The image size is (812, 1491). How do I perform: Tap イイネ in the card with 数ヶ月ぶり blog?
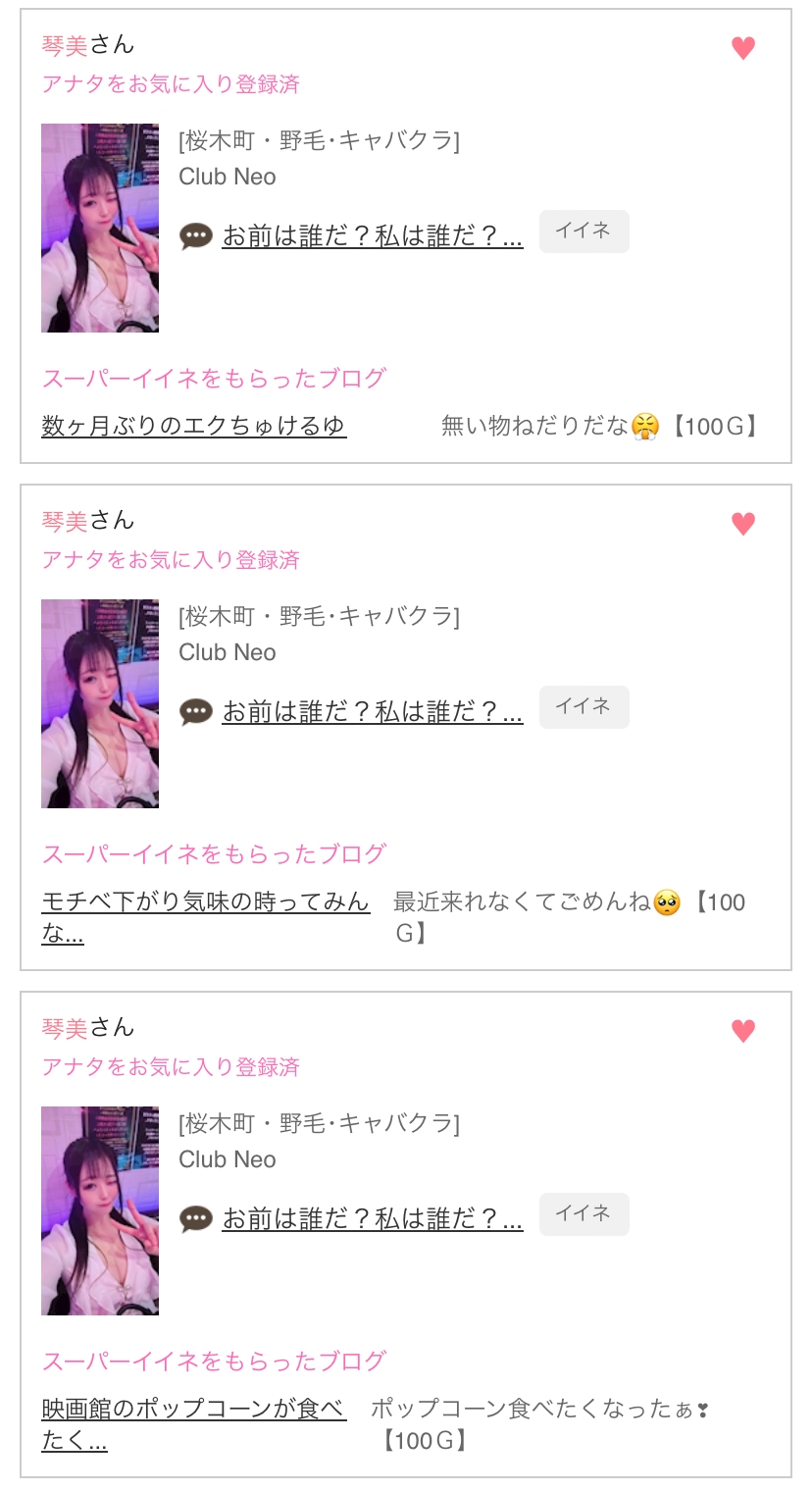point(584,231)
